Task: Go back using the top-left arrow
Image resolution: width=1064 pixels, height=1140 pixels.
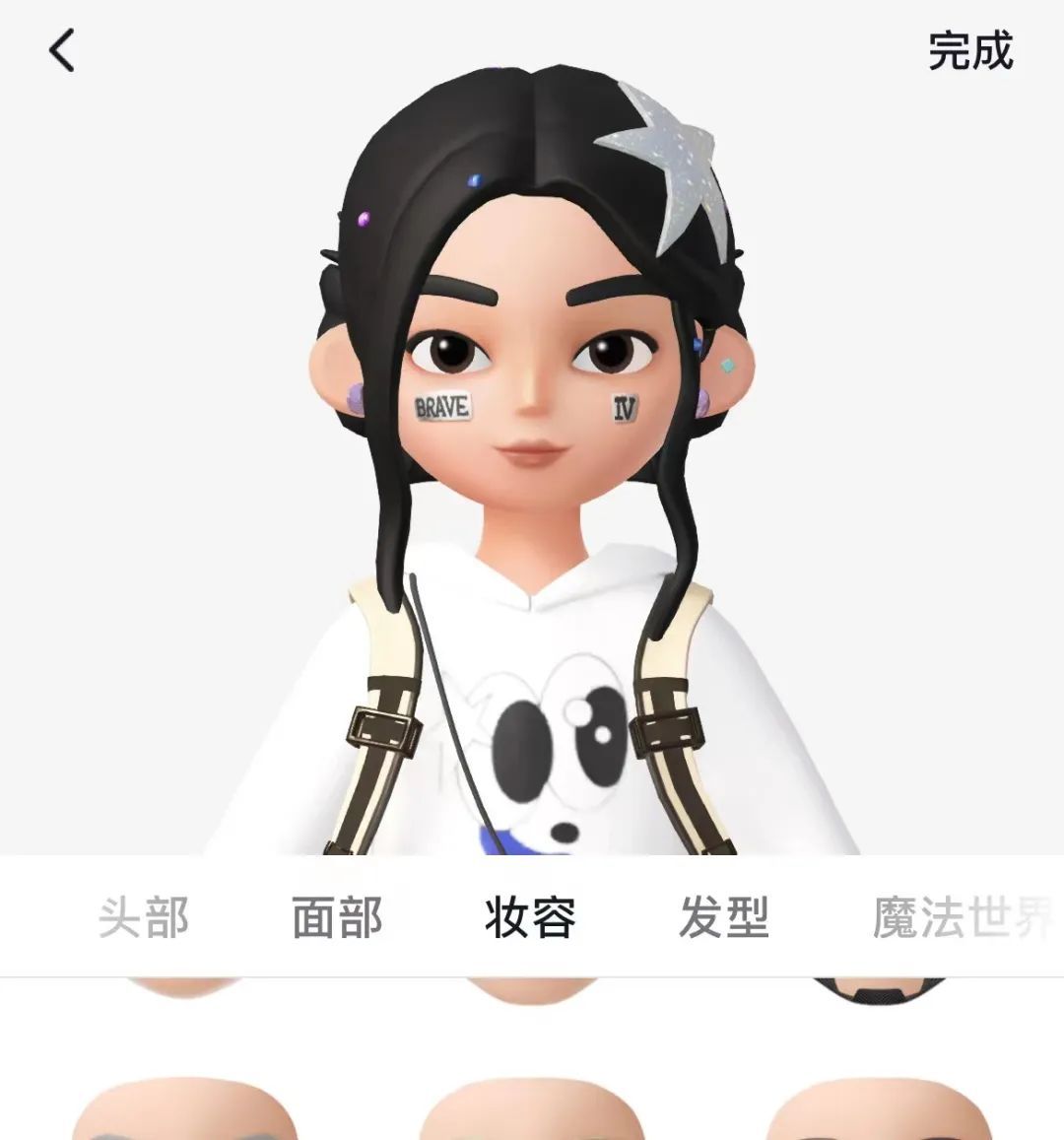Action: tap(62, 50)
